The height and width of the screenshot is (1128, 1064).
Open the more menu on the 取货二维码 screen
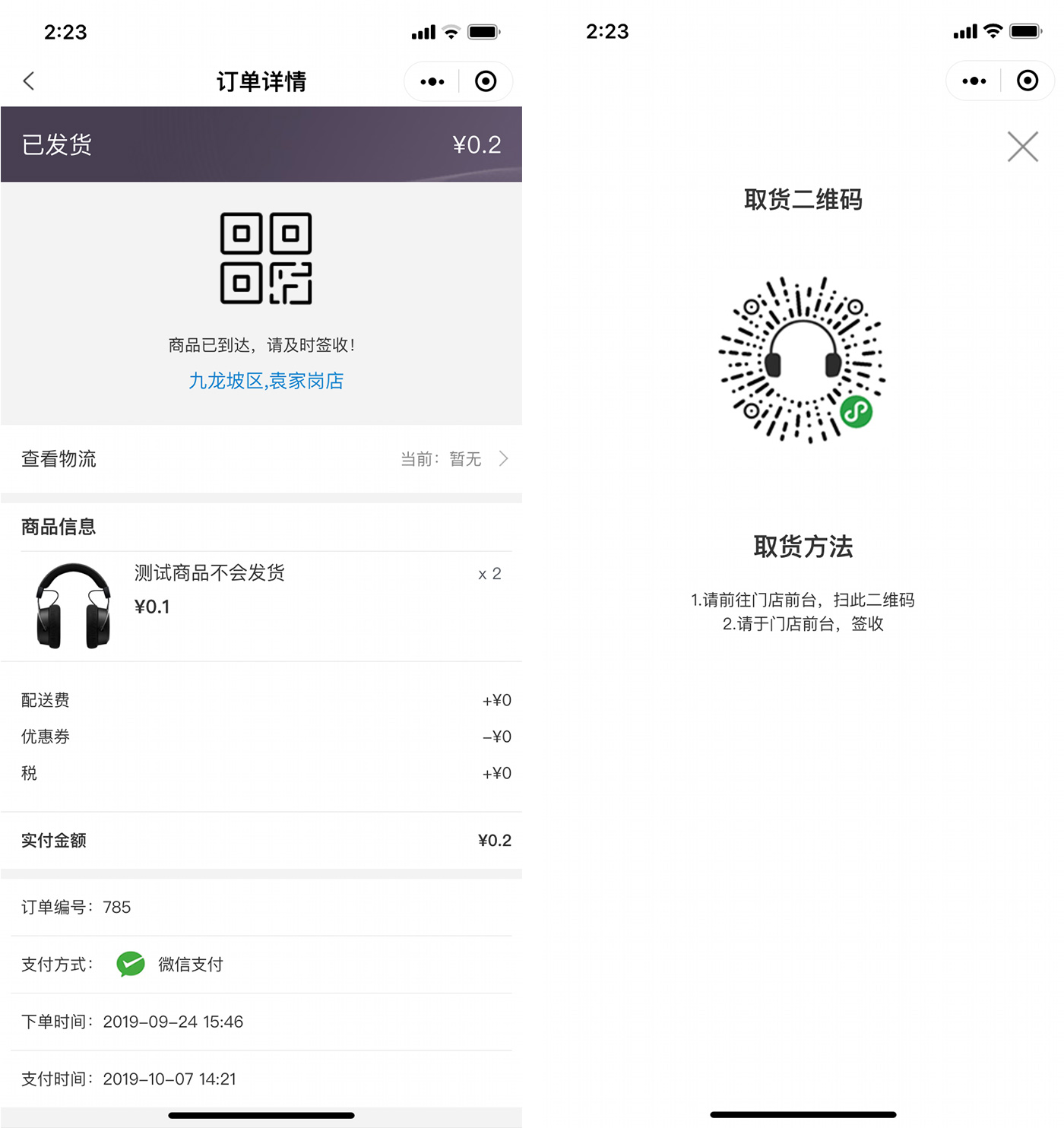point(974,81)
